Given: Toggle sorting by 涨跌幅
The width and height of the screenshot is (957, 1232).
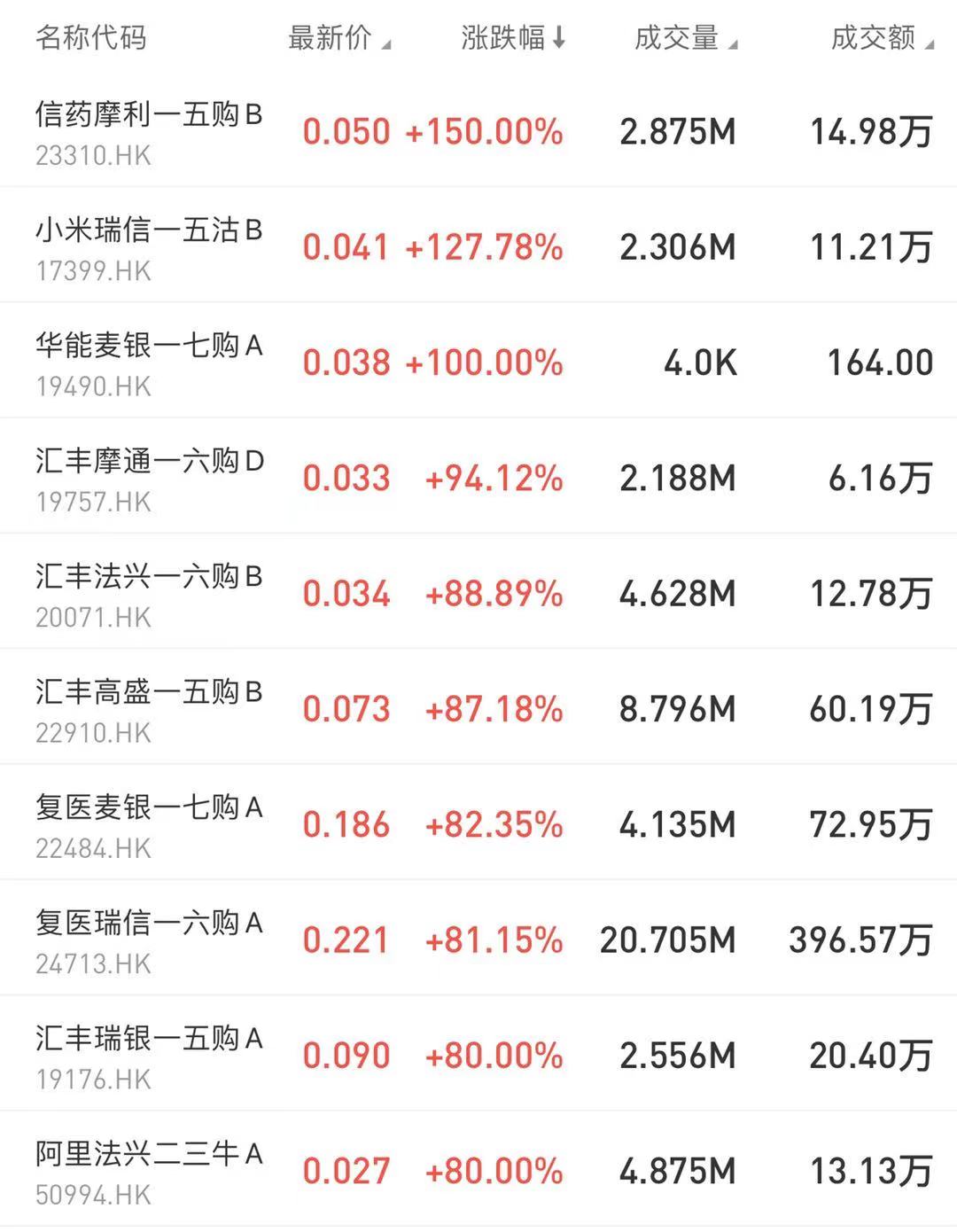Looking at the screenshot, I should (512, 38).
